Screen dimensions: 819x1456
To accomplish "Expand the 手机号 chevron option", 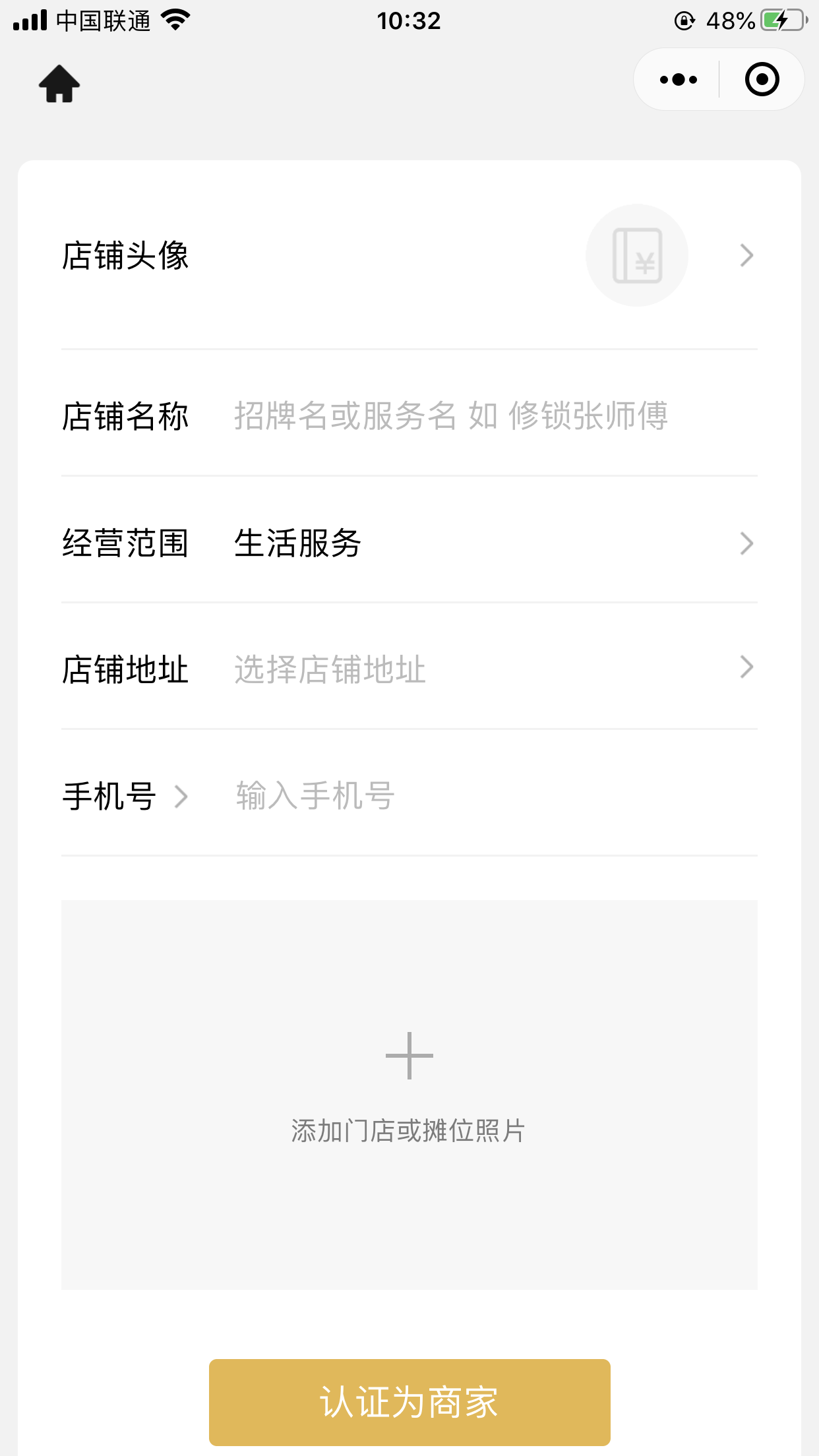I will (x=180, y=797).
